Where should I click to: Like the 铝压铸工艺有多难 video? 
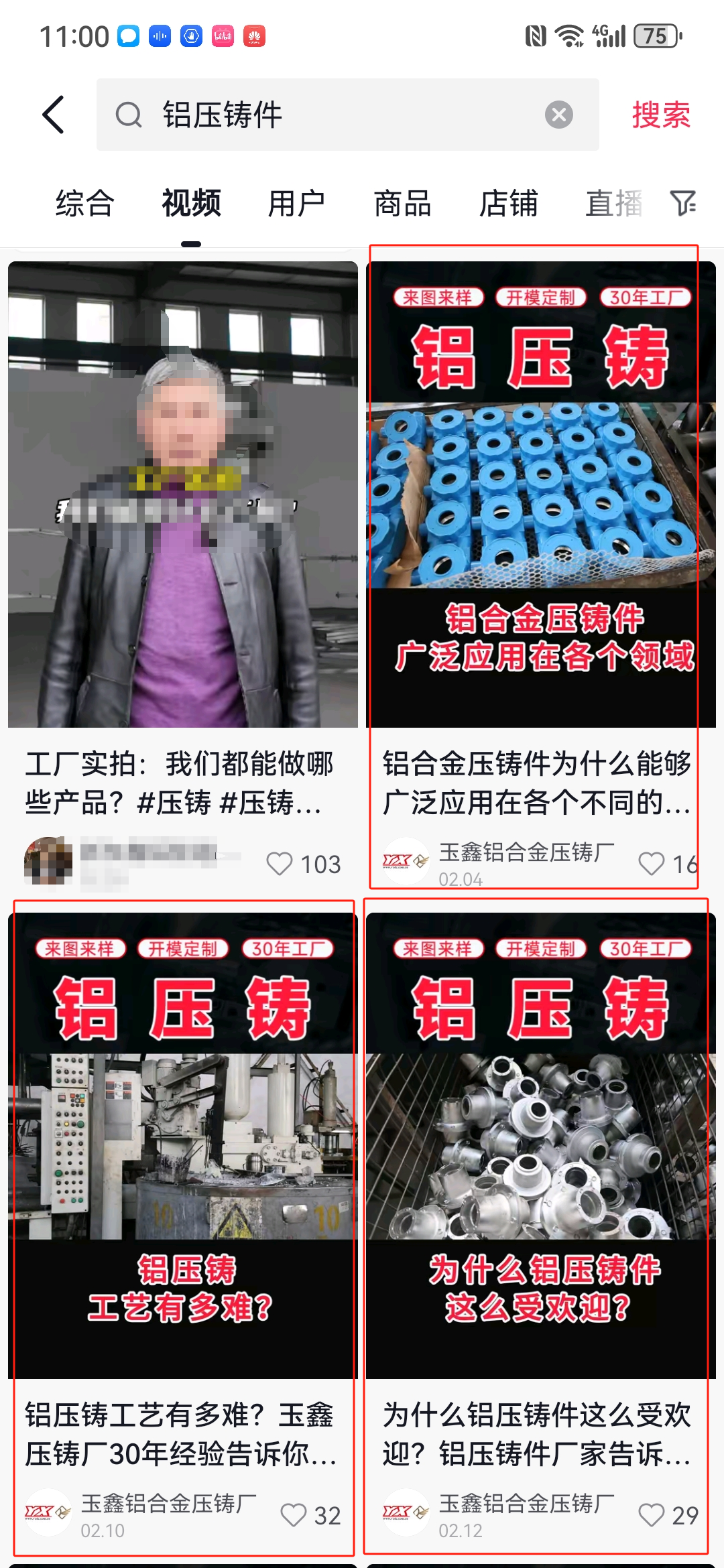coord(294,1515)
